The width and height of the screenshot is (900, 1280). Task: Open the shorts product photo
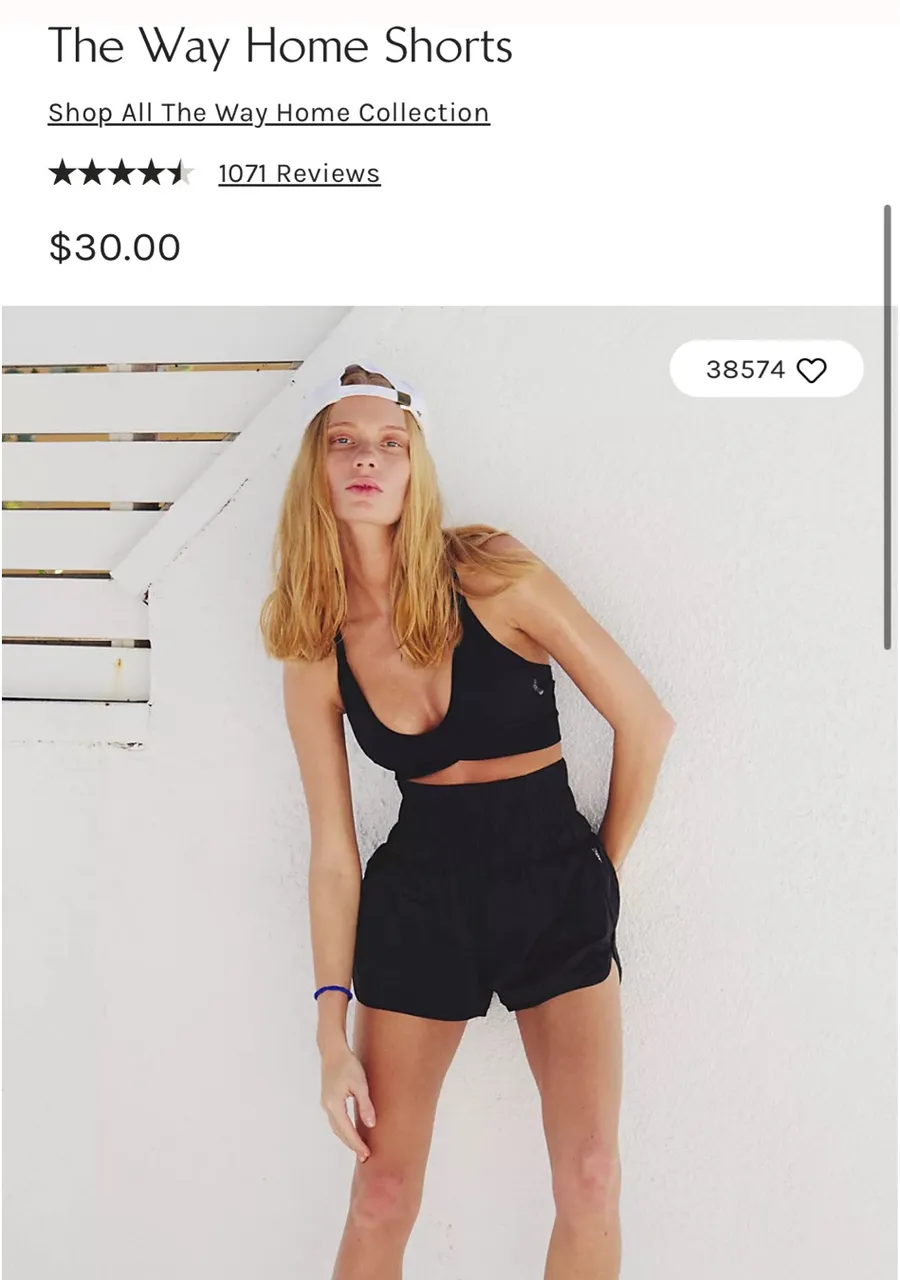point(449,793)
